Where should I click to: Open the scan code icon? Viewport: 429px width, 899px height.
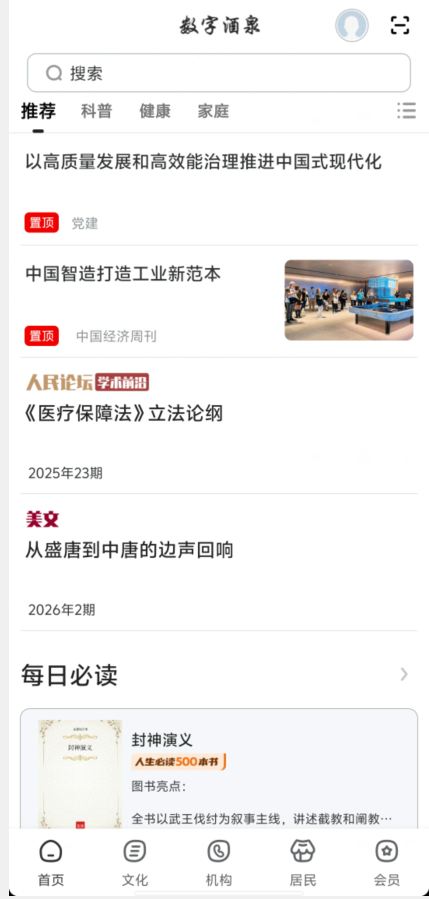pyautogui.click(x=400, y=25)
